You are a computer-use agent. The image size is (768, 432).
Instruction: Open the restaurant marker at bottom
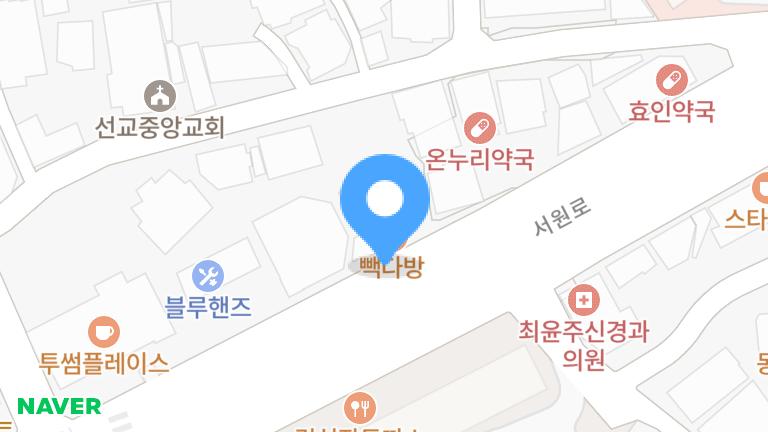pos(359,407)
